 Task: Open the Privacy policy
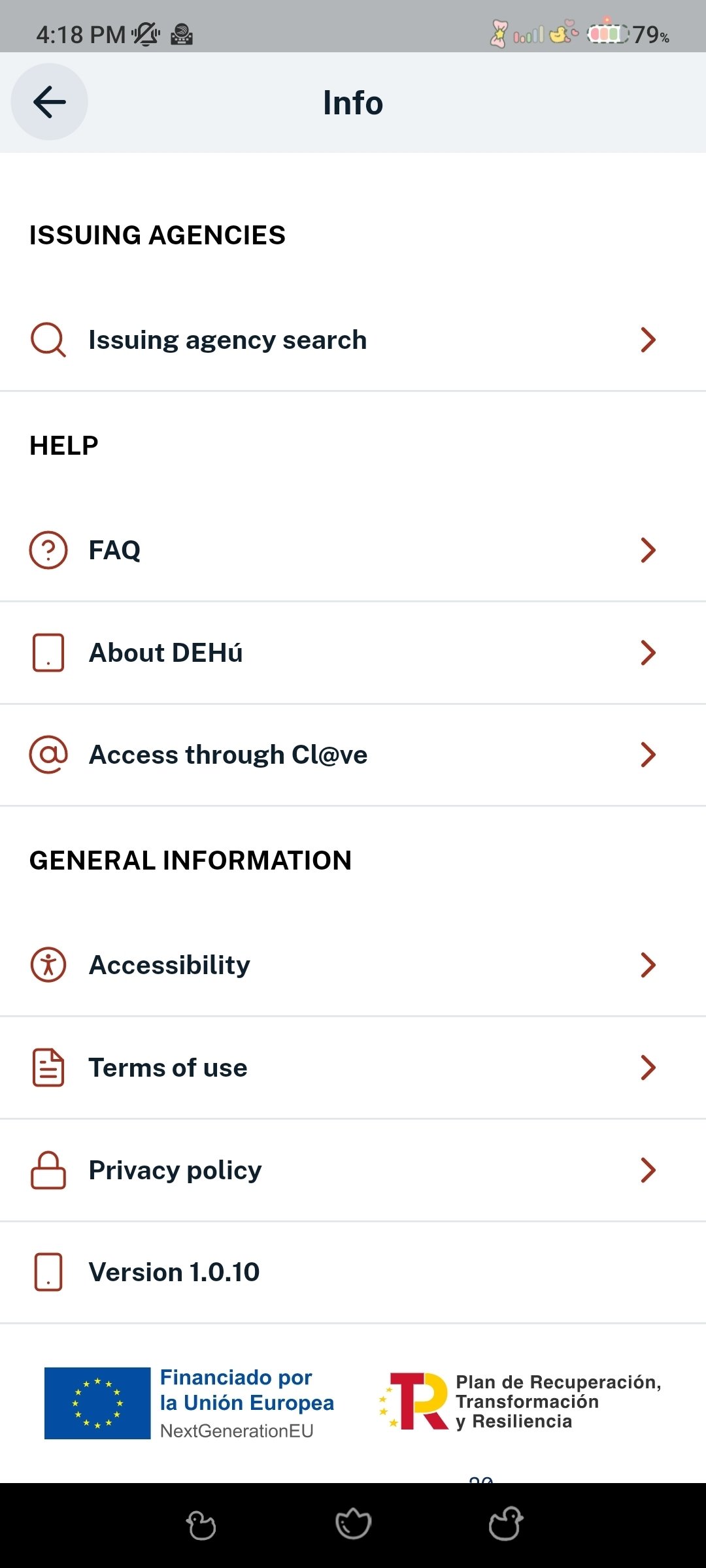353,1170
